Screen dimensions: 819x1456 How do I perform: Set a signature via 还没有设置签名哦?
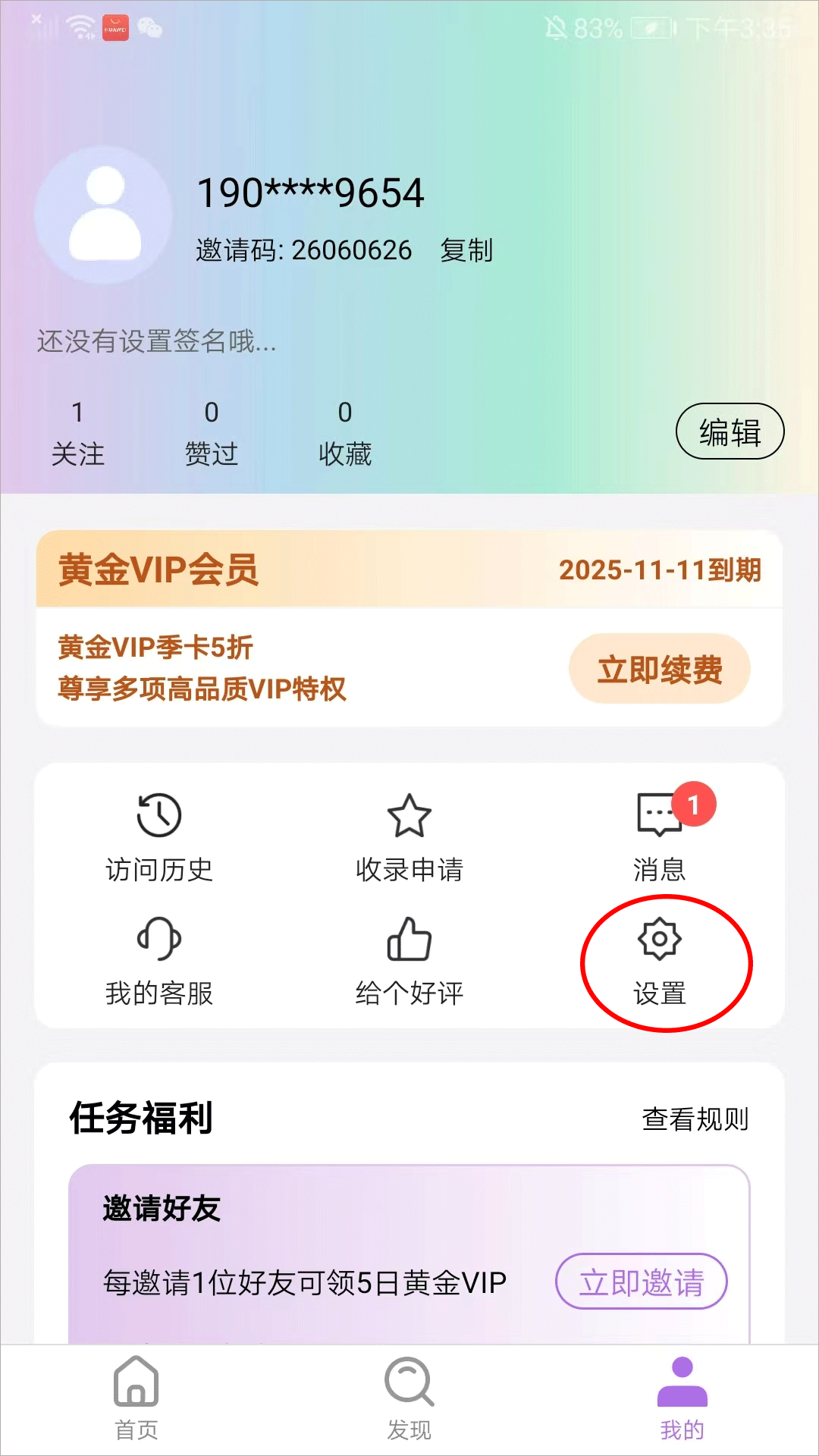coord(157,341)
